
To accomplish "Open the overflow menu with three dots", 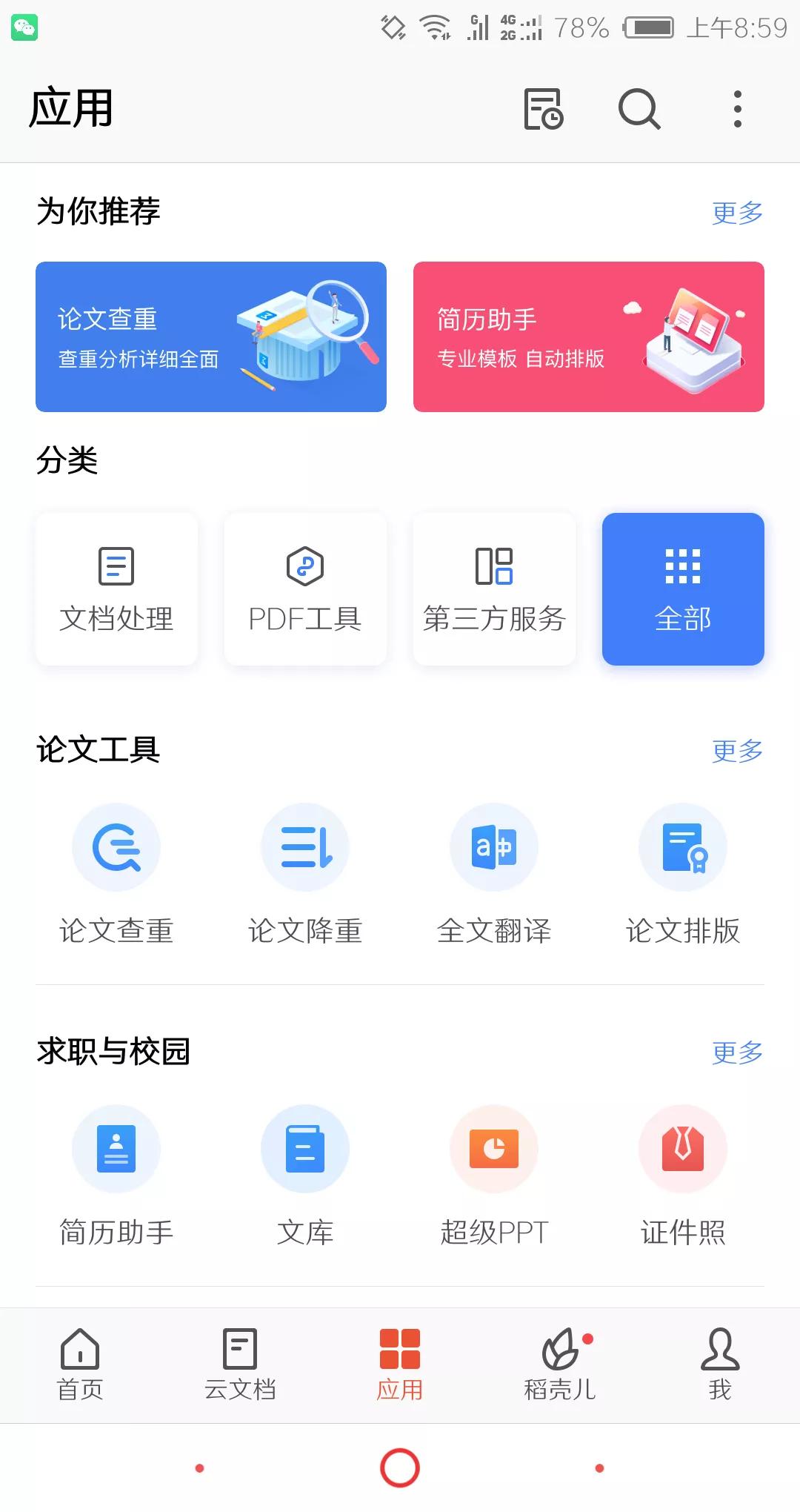I will pos(736,110).
